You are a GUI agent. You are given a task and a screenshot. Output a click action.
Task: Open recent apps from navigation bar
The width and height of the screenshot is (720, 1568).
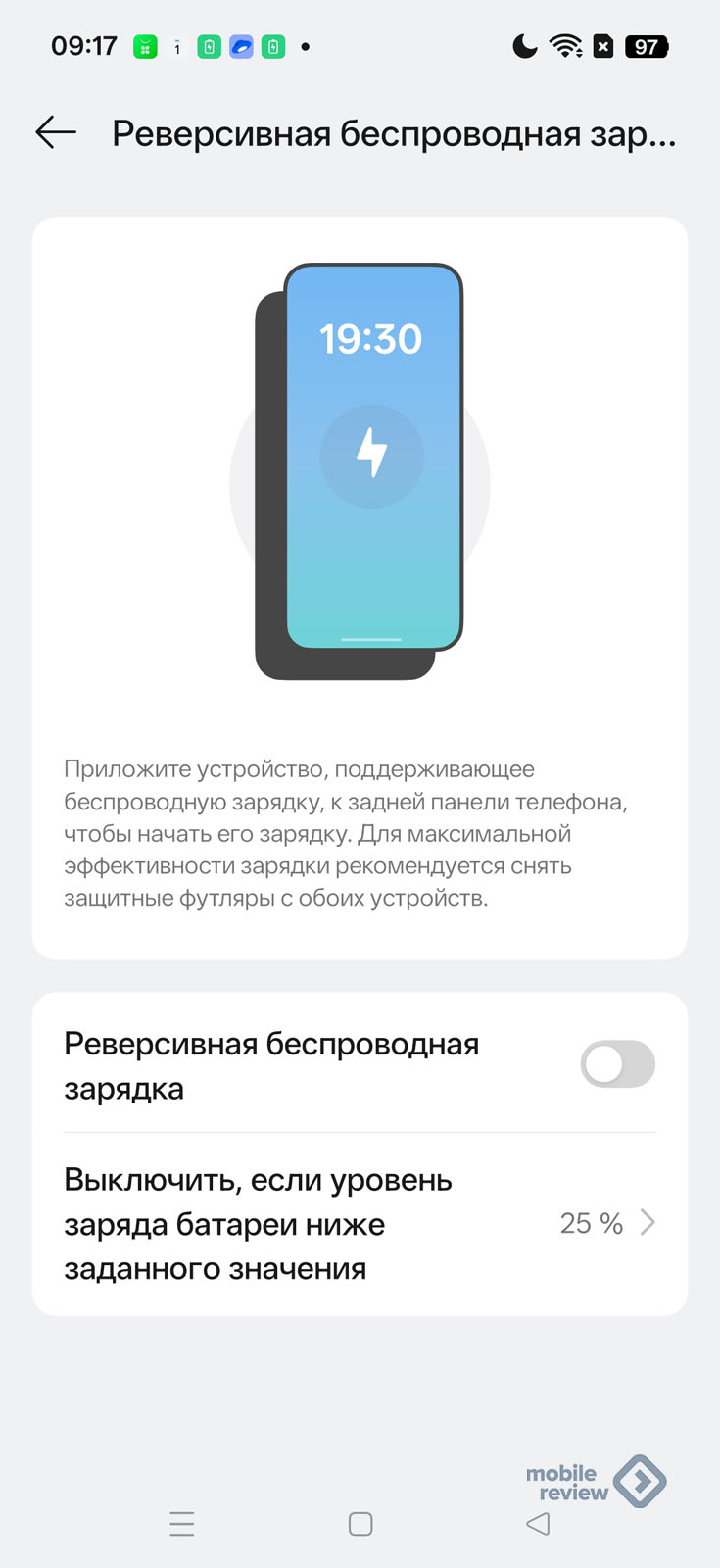click(x=182, y=1524)
